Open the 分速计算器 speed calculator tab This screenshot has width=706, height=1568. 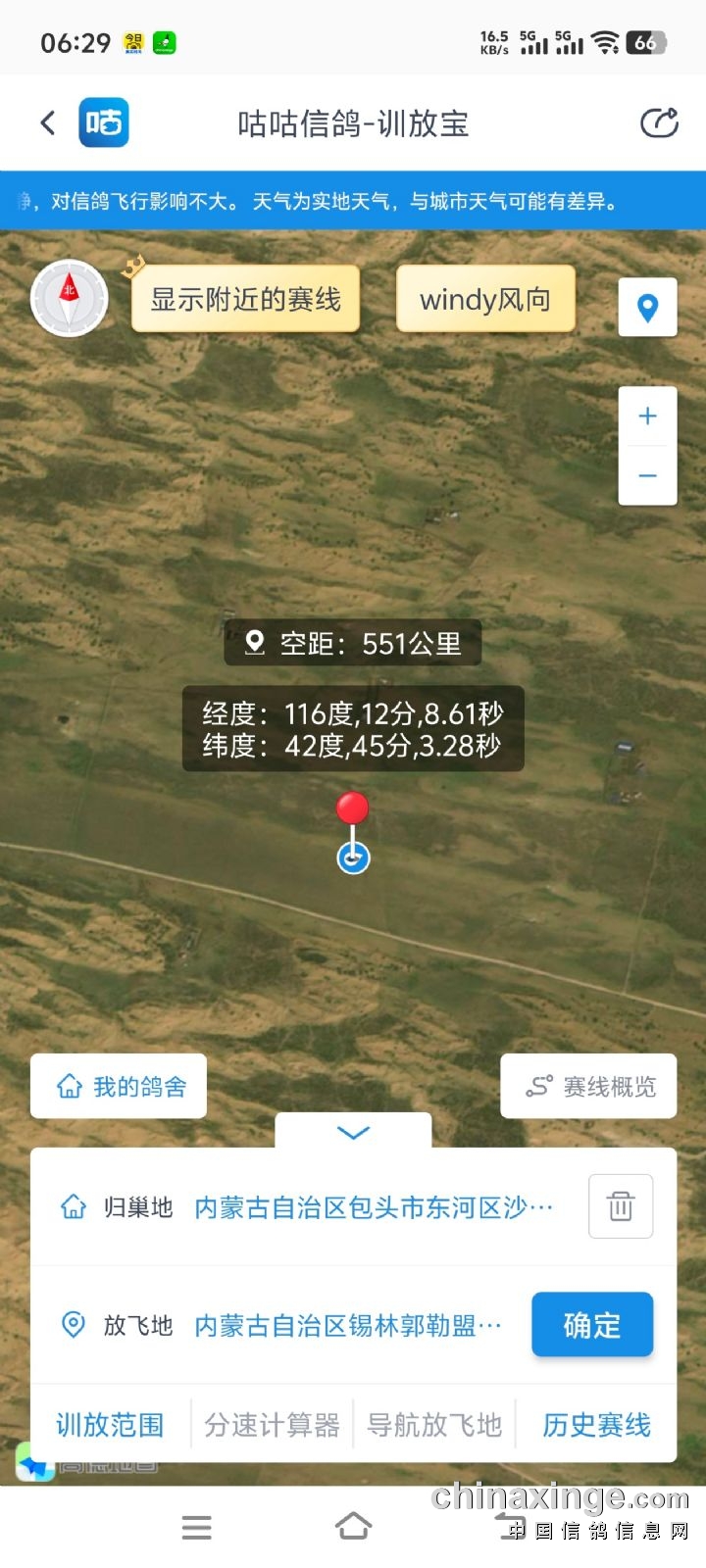pos(272,1425)
